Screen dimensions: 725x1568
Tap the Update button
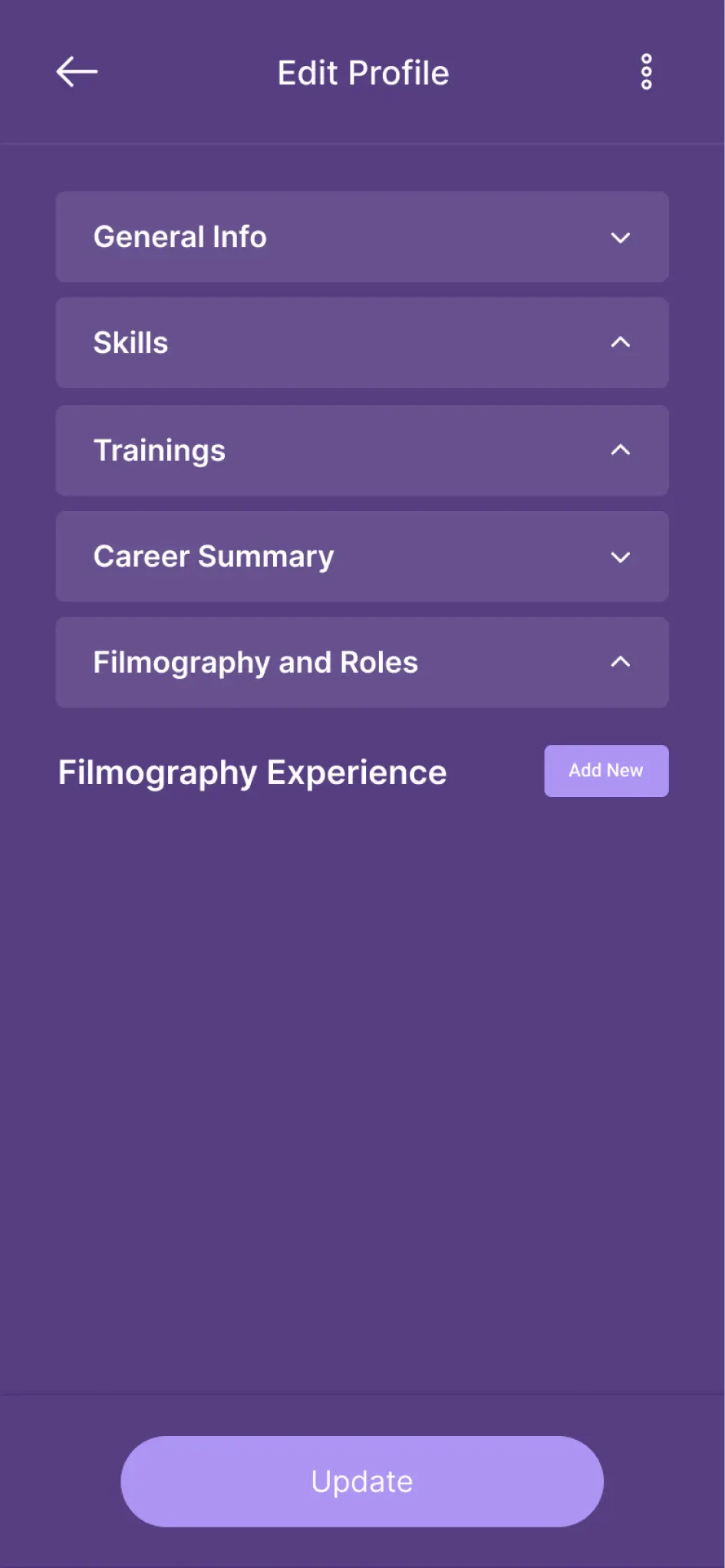pos(362,1481)
